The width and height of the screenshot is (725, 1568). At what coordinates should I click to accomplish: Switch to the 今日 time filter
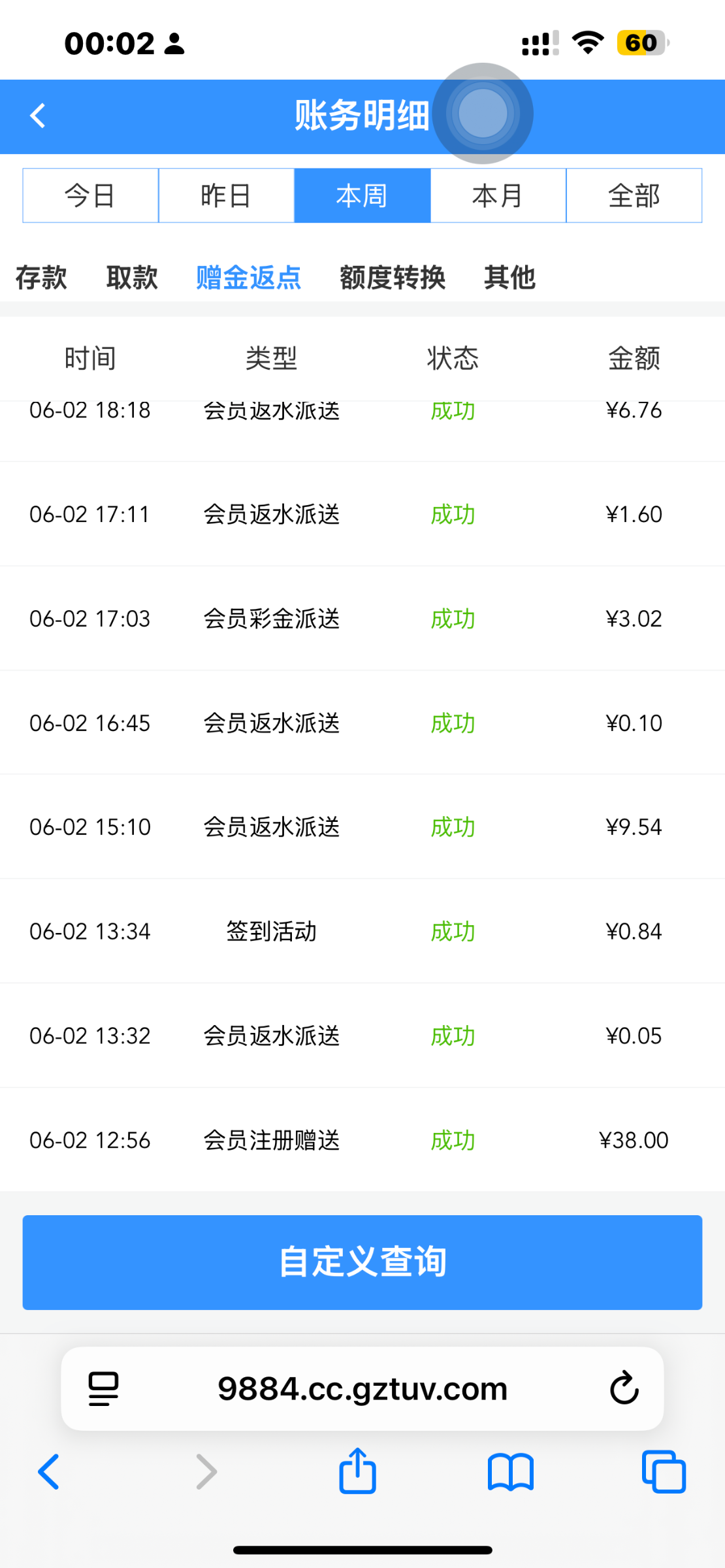click(x=90, y=195)
